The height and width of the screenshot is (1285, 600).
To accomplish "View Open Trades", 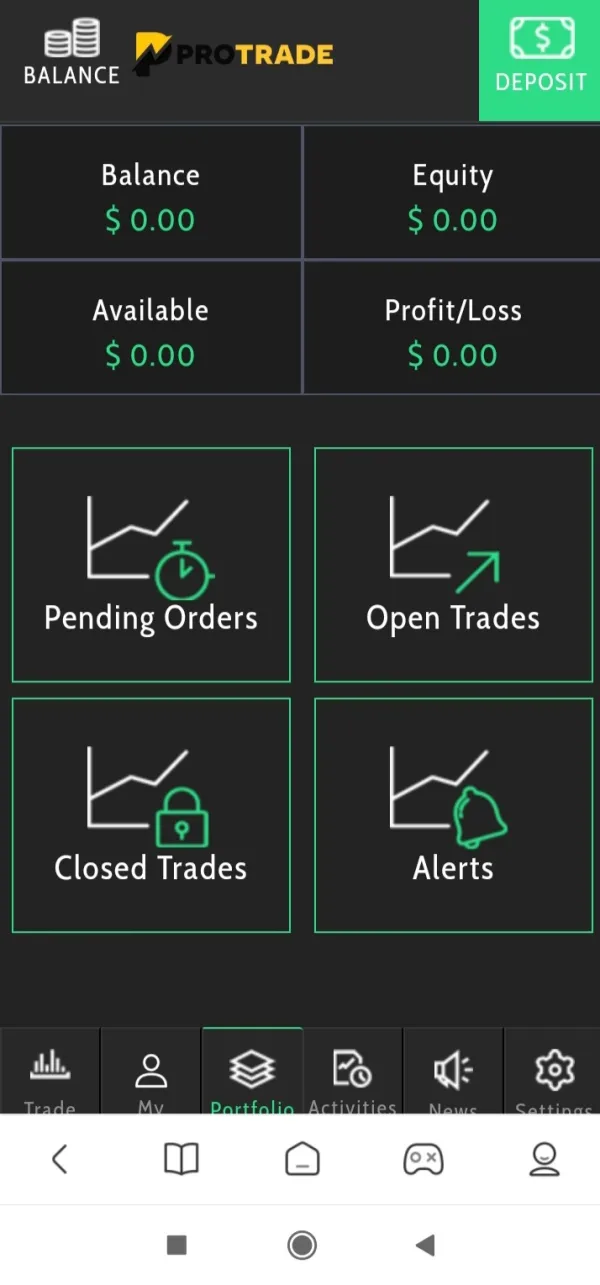I will point(453,565).
